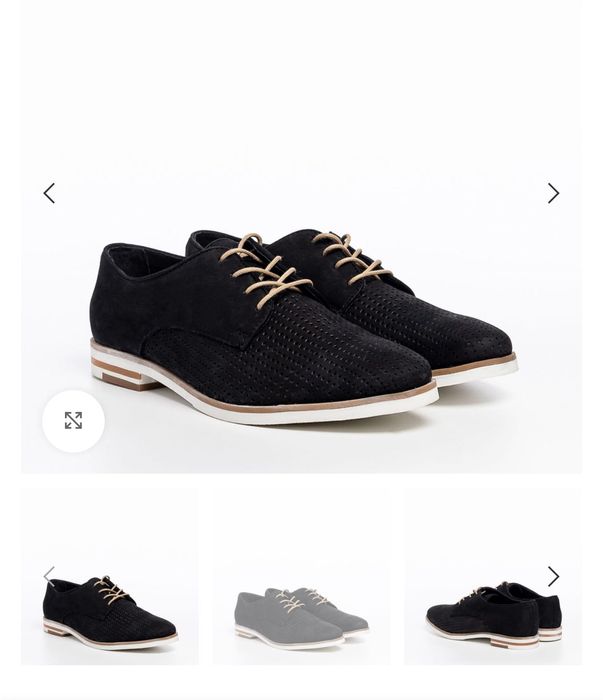Expand the shoe image to fullscreen

coord(73,421)
